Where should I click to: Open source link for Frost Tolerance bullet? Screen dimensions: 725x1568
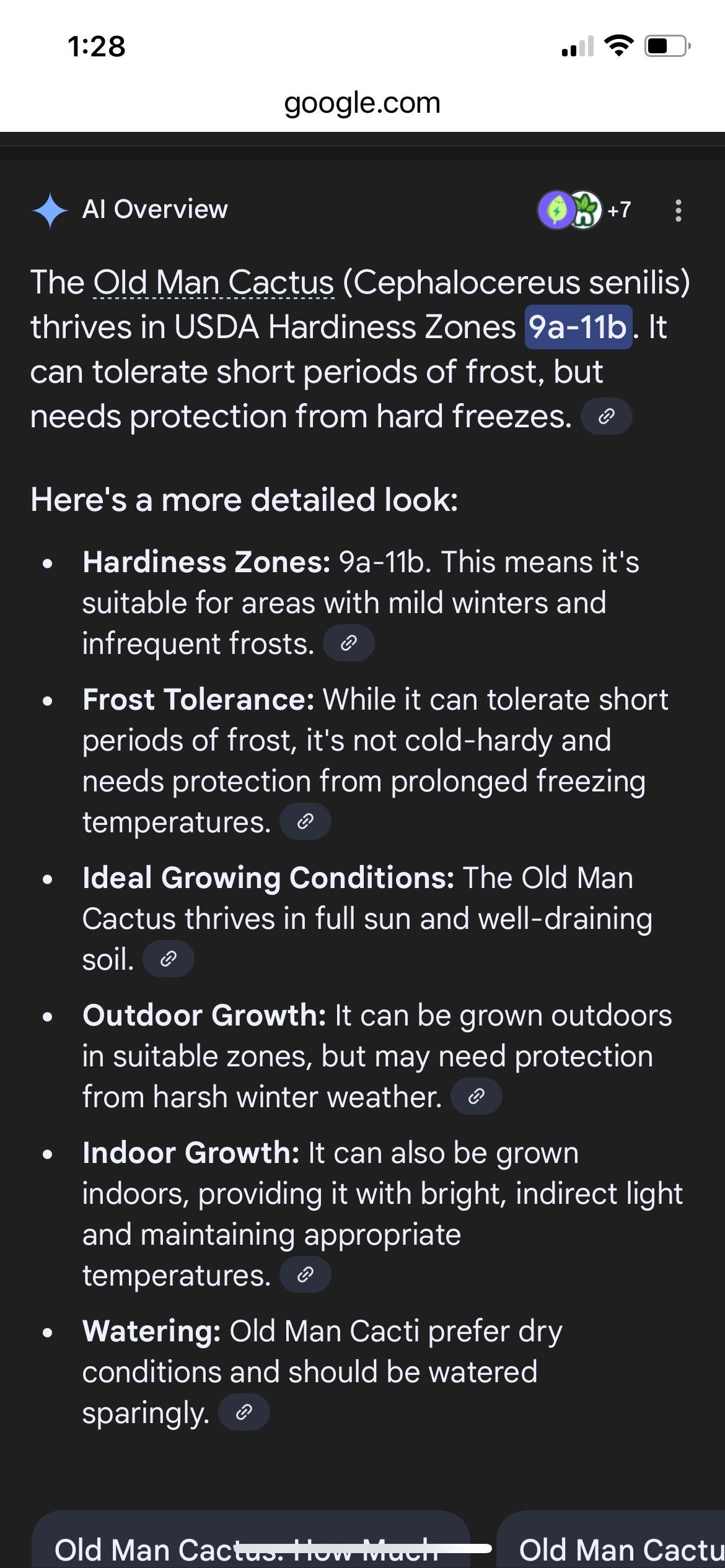(305, 822)
